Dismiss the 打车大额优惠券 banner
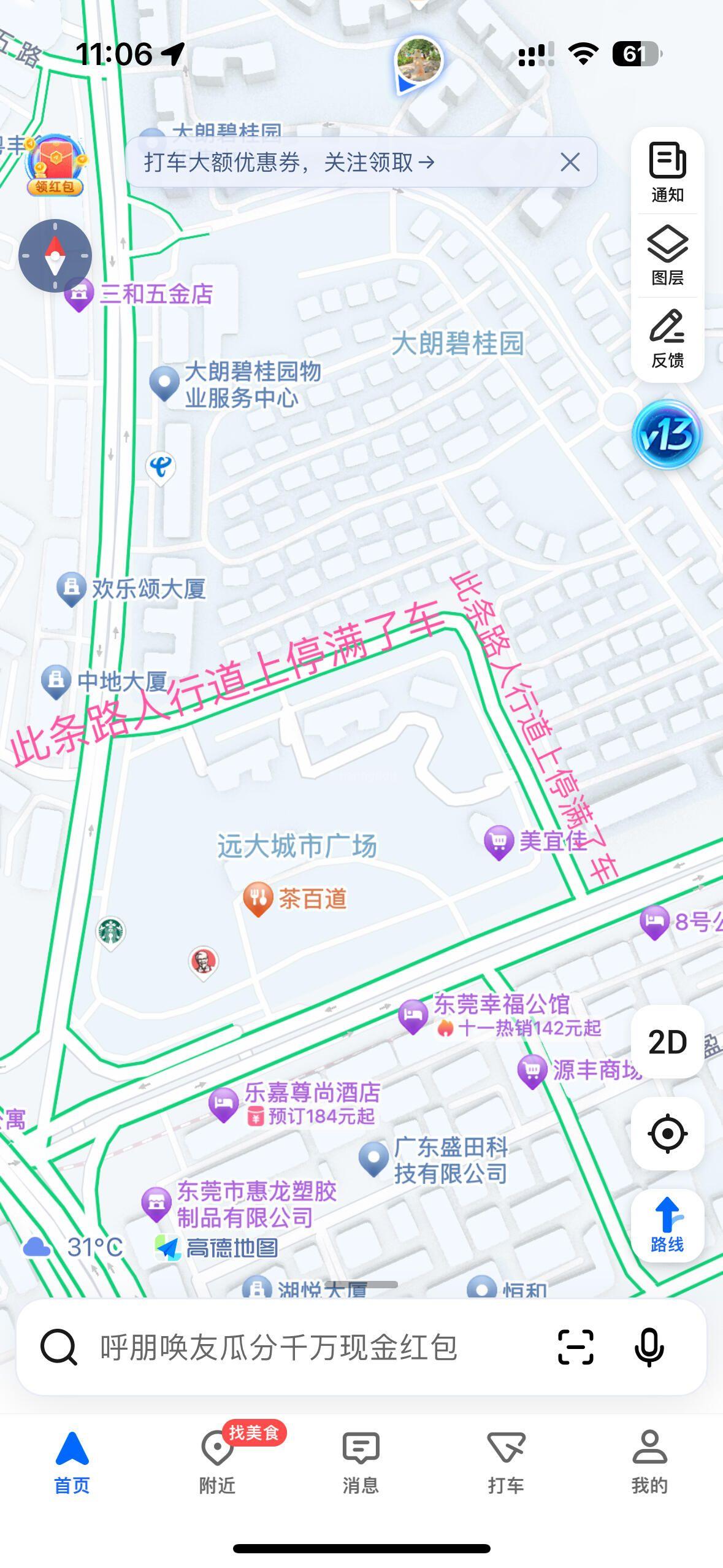The image size is (723, 1568). (x=570, y=163)
